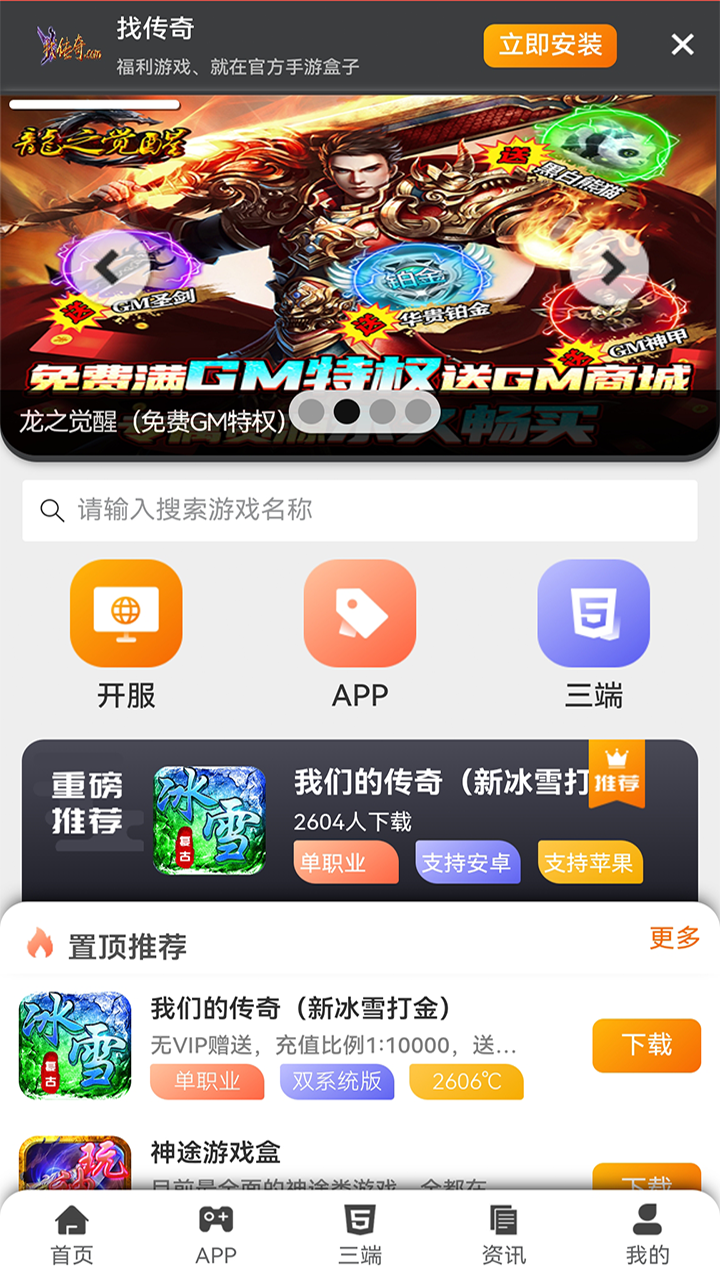Tap the 立即安装 install button
The width and height of the screenshot is (720, 1280).
coord(550,45)
